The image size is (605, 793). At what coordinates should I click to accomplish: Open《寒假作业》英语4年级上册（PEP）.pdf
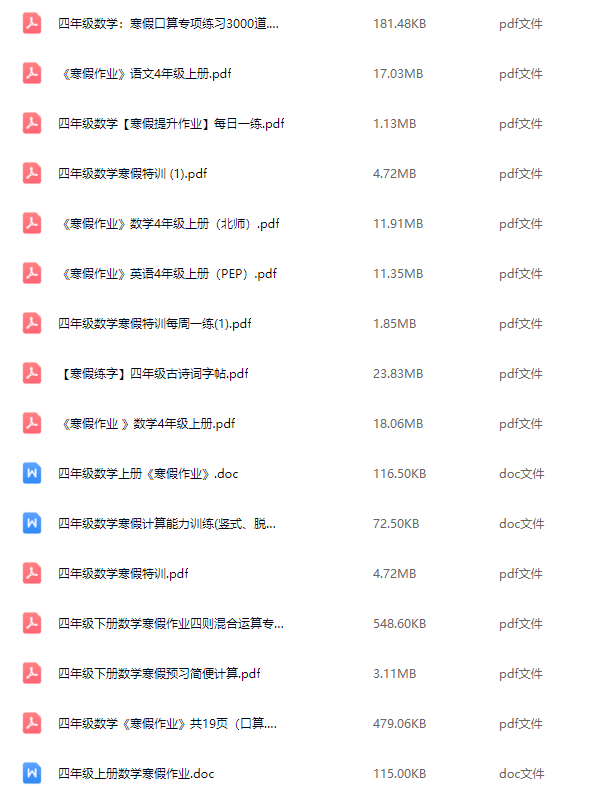tap(167, 274)
